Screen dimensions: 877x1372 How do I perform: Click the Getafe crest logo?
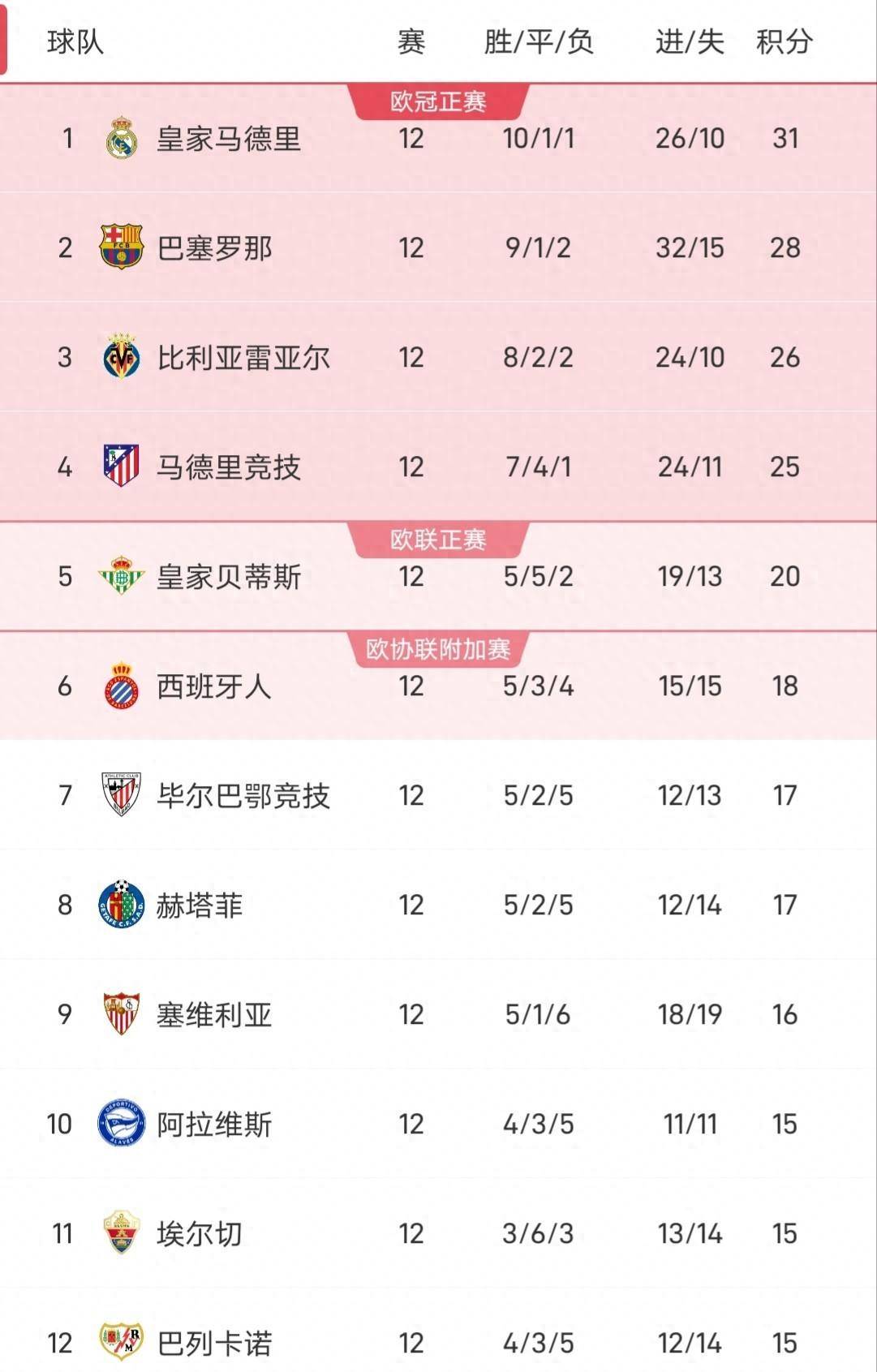click(x=120, y=902)
